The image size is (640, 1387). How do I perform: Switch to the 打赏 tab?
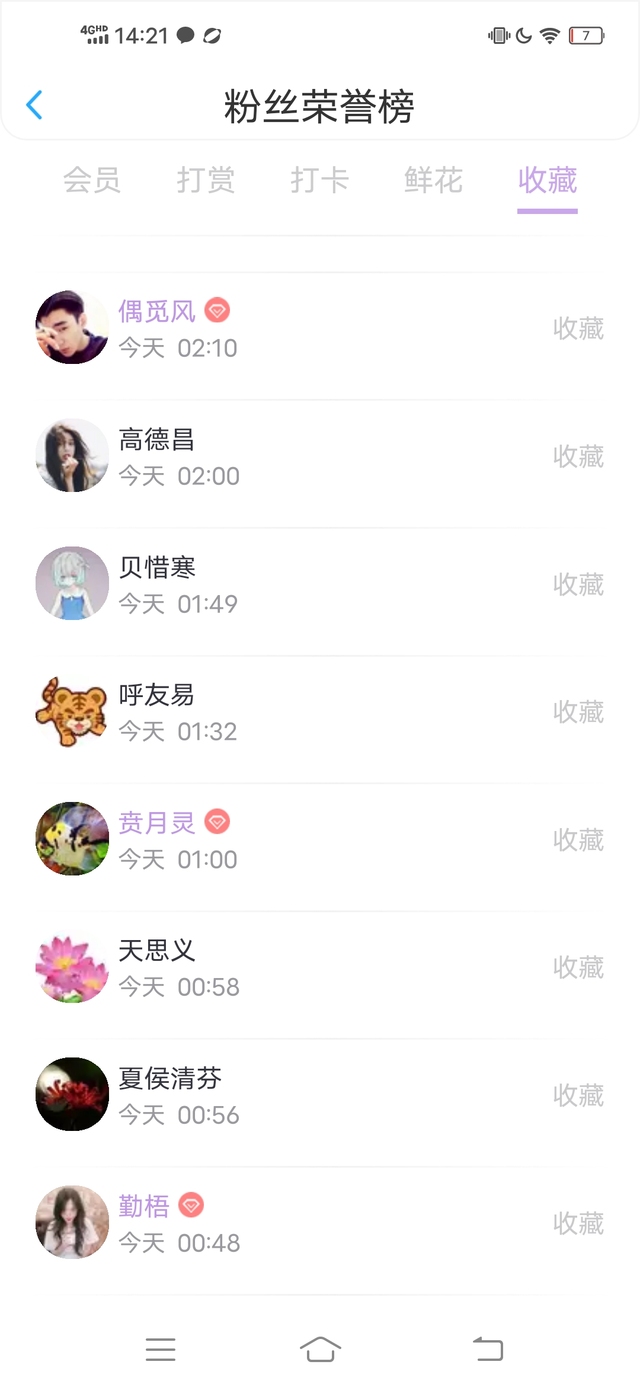click(x=206, y=180)
